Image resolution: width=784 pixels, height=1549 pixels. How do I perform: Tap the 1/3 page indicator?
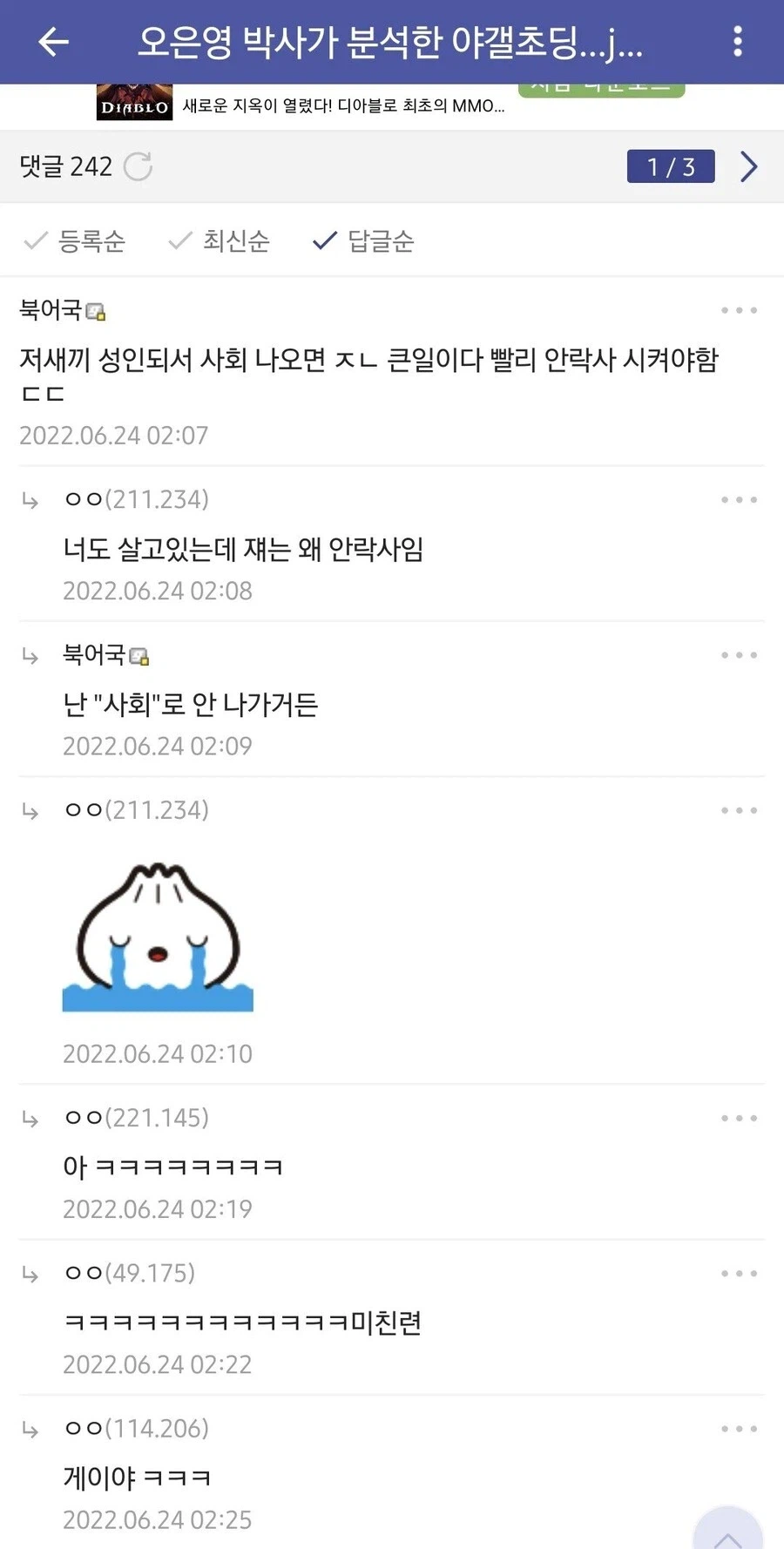670,166
